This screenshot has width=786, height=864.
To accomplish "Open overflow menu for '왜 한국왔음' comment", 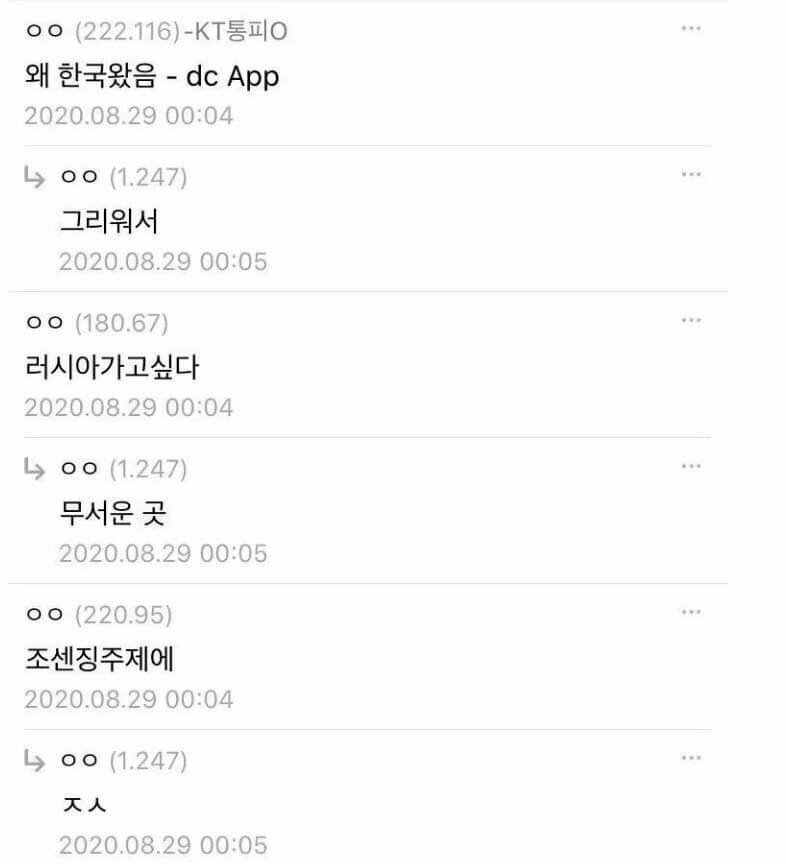I will tap(689, 29).
